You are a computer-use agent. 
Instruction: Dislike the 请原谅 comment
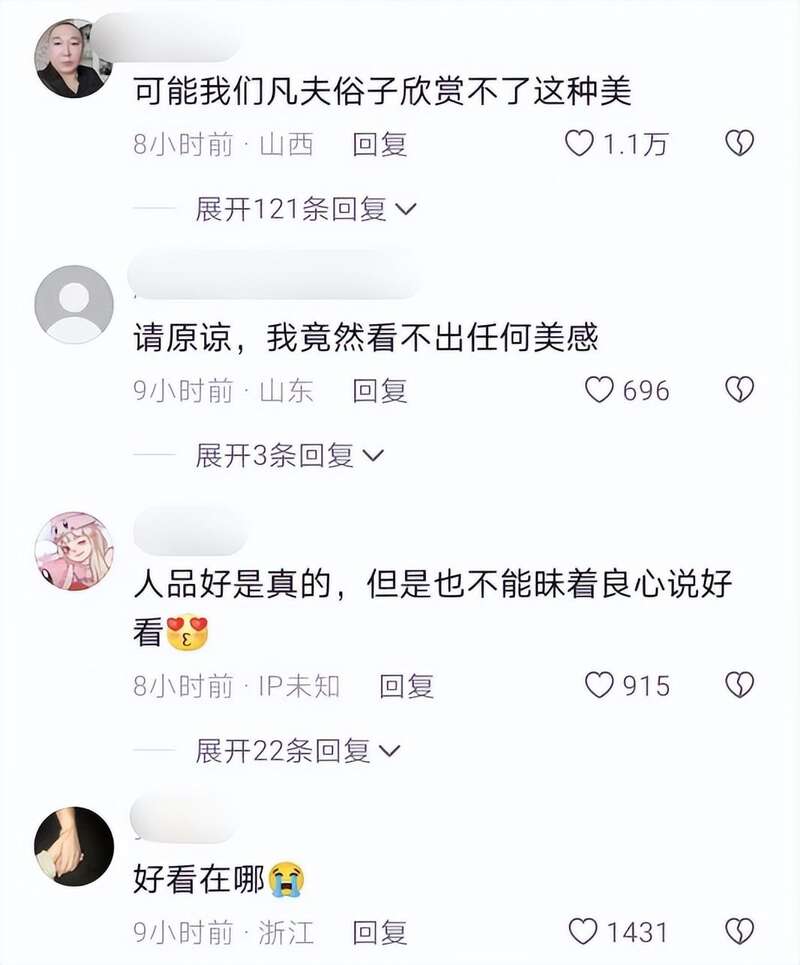pyautogui.click(x=739, y=390)
